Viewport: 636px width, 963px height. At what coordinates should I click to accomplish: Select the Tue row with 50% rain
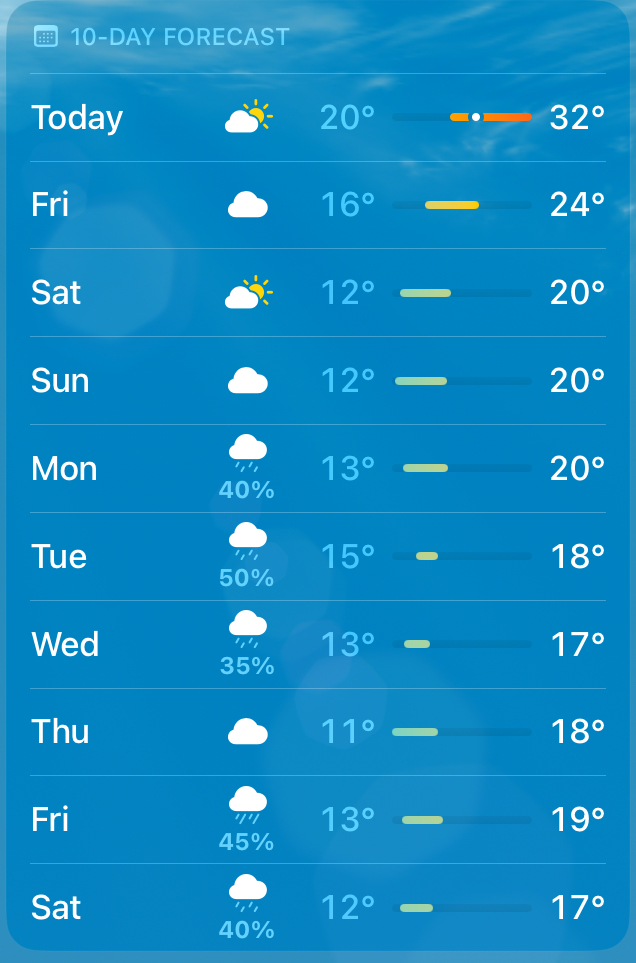(x=318, y=556)
